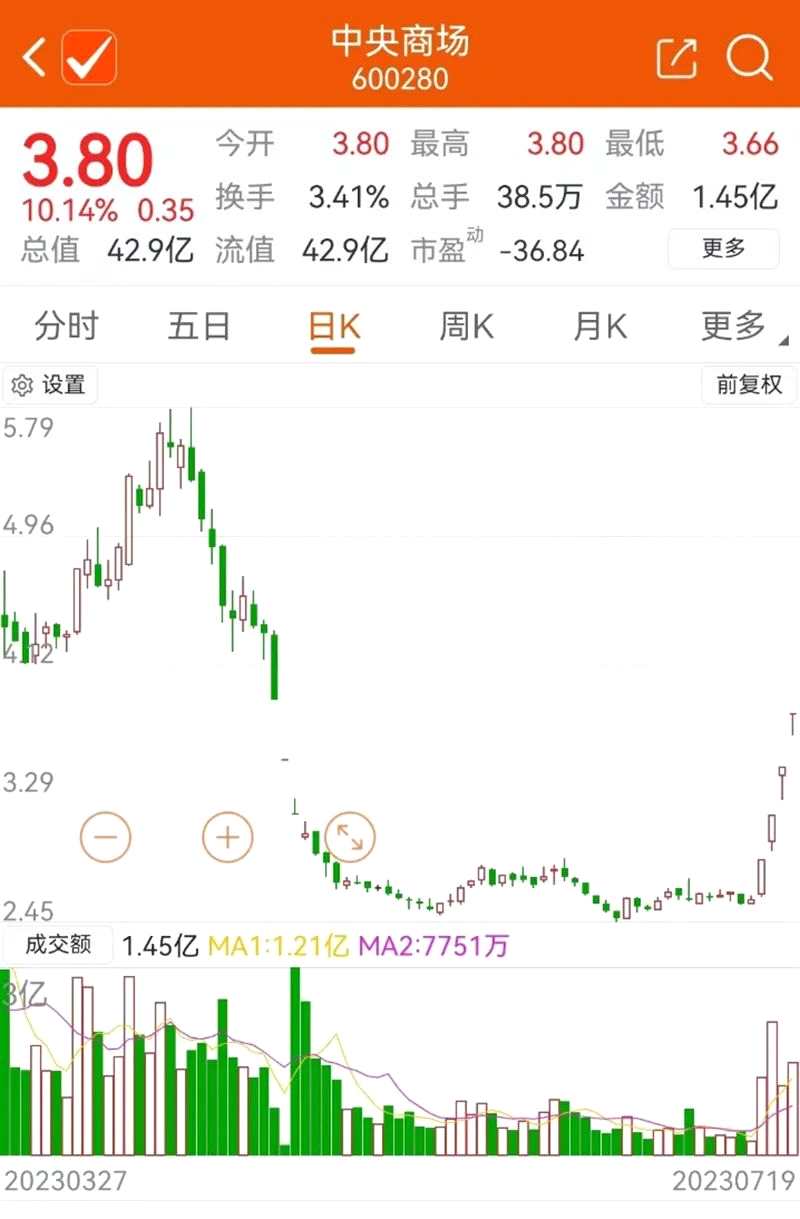The height and width of the screenshot is (1219, 800).
Task: Expand chart to fullscreen
Action: tap(350, 837)
